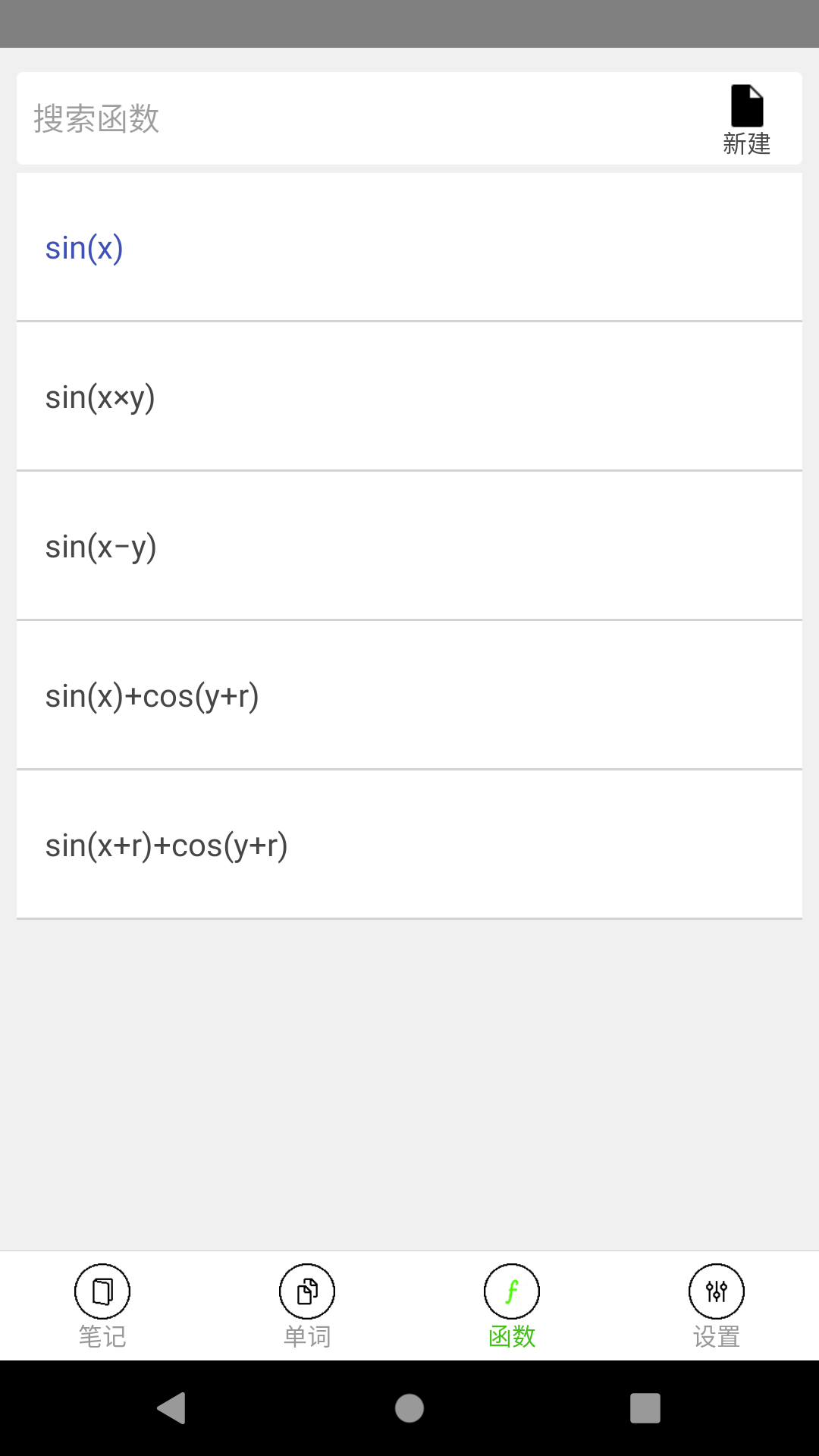Select the 函数 tab
The height and width of the screenshot is (1456, 819).
click(x=512, y=1306)
